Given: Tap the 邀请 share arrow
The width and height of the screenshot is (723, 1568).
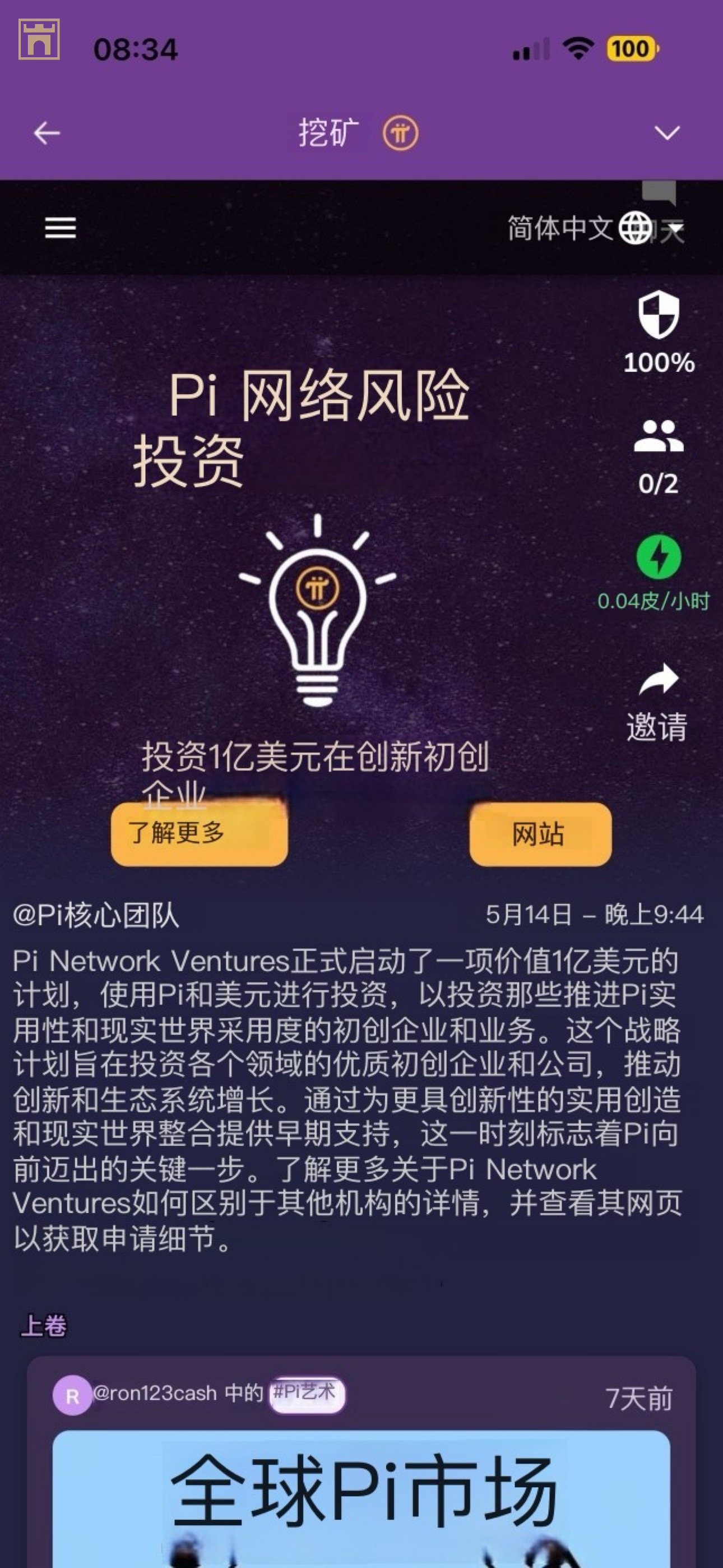Looking at the screenshot, I should 659,679.
